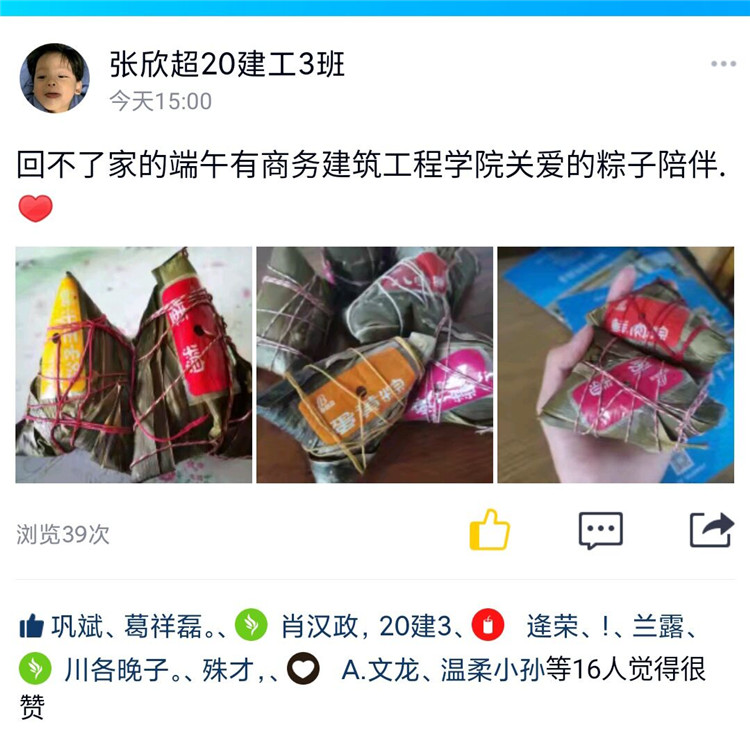Open liker 温柔小孙's profile
The width and height of the screenshot is (750, 747).
click(492, 668)
